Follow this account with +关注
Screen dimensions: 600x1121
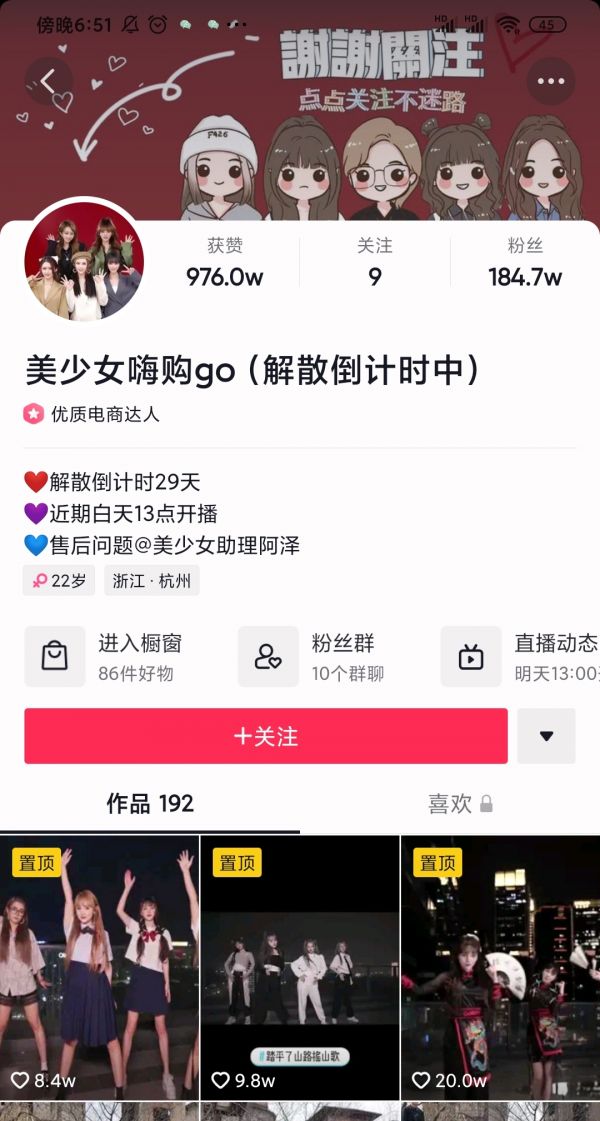266,736
